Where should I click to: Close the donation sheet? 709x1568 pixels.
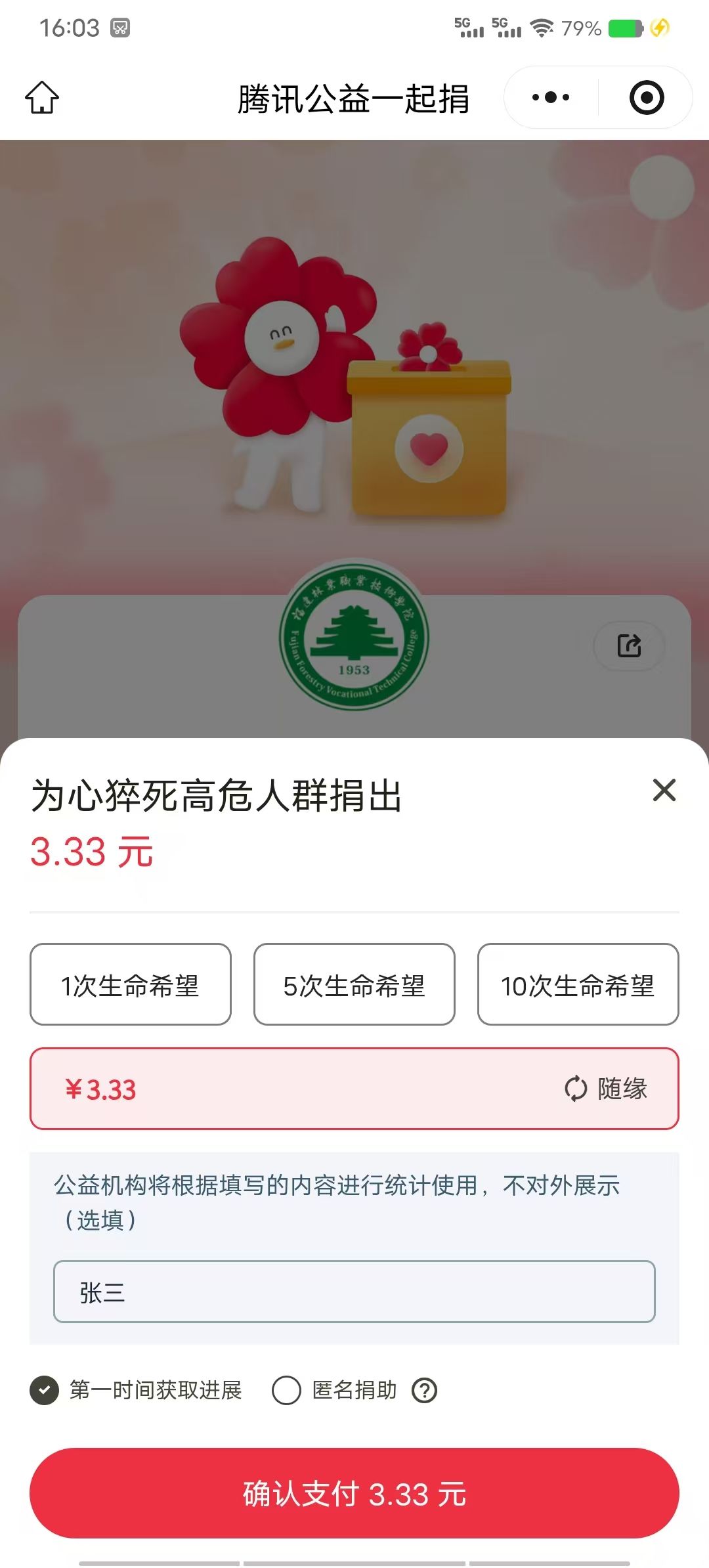pos(664,790)
